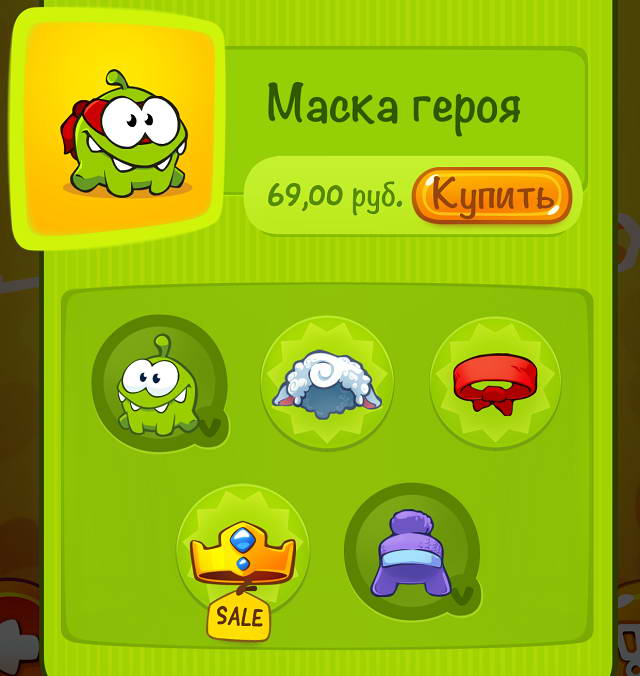Buy the hero mask with Купить
Screen dimensions: 640x676
tap(491, 195)
